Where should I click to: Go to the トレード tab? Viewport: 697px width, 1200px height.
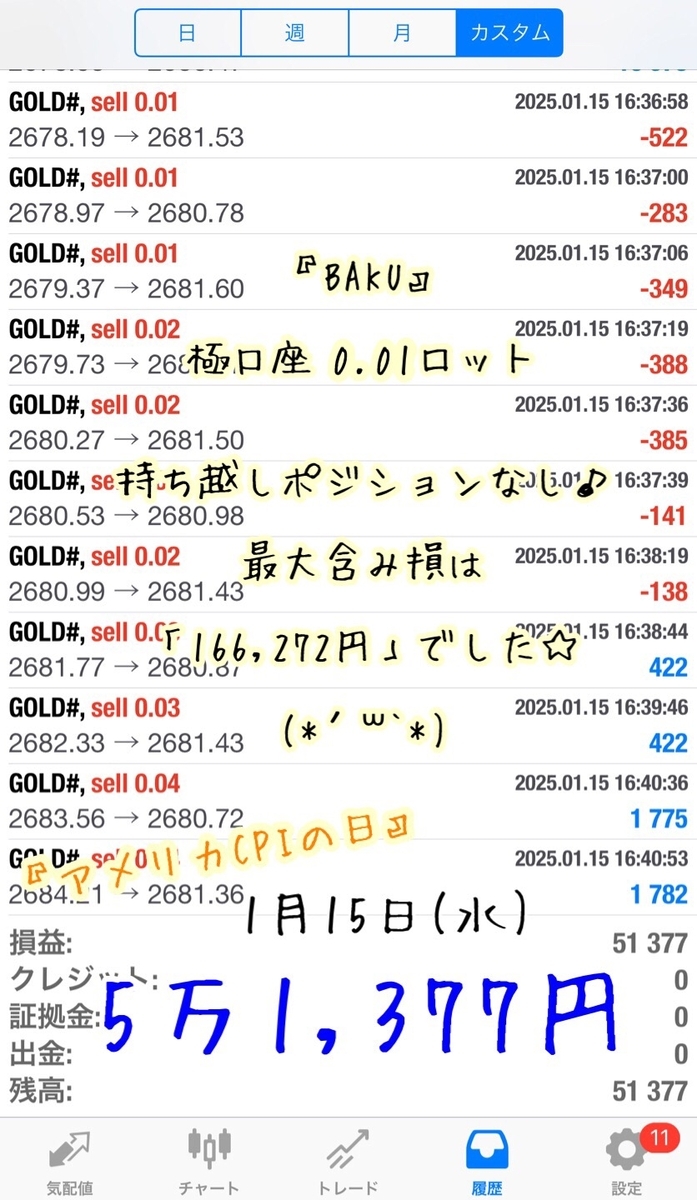tap(348, 1160)
